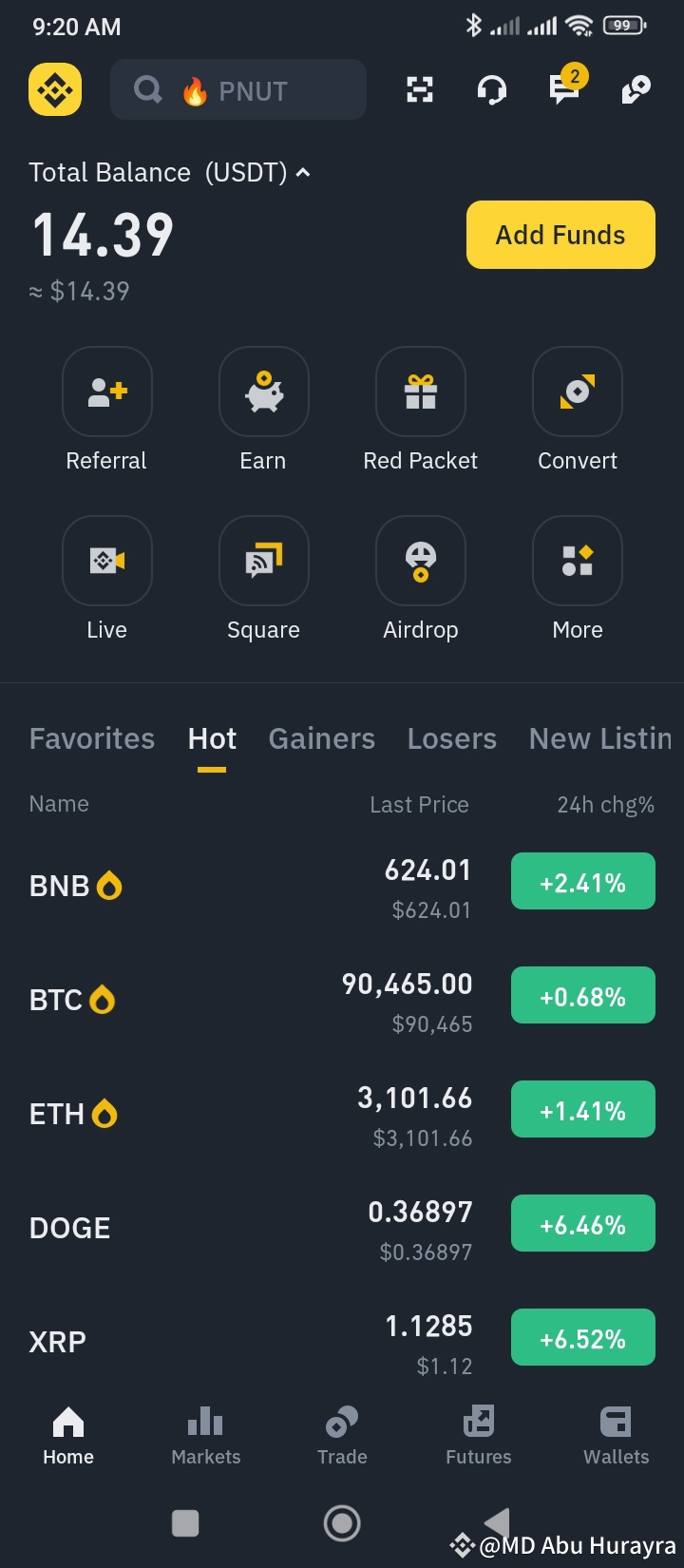Open the QR code scanner
Screen dimensions: 684x1568
click(419, 89)
